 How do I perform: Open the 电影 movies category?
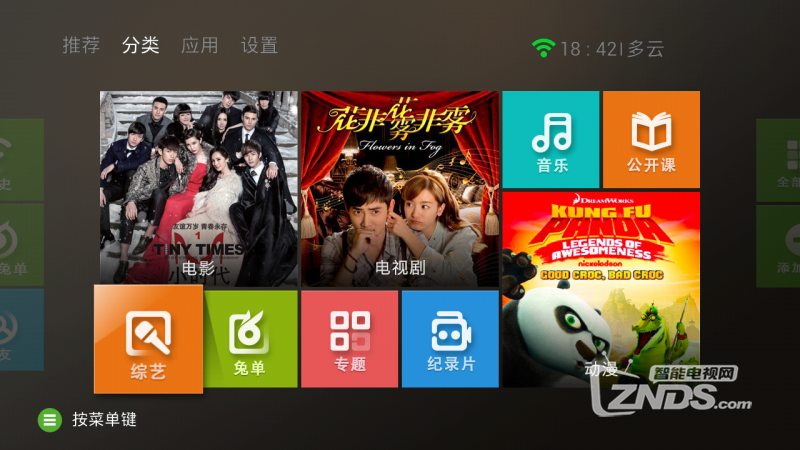198,188
